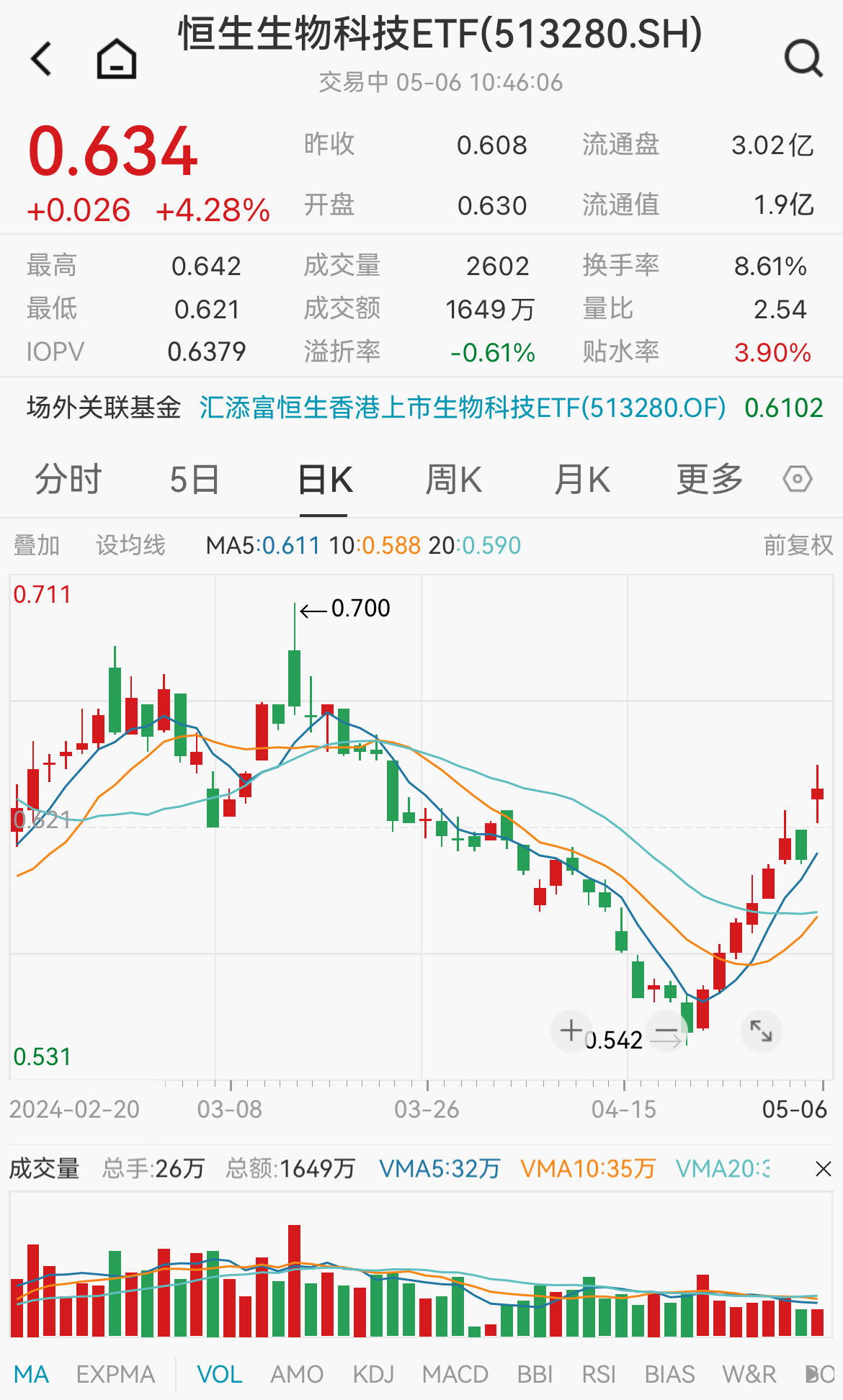Switch to the 周K chart tab
Viewport: 843px width, 1400px height.
[453, 480]
